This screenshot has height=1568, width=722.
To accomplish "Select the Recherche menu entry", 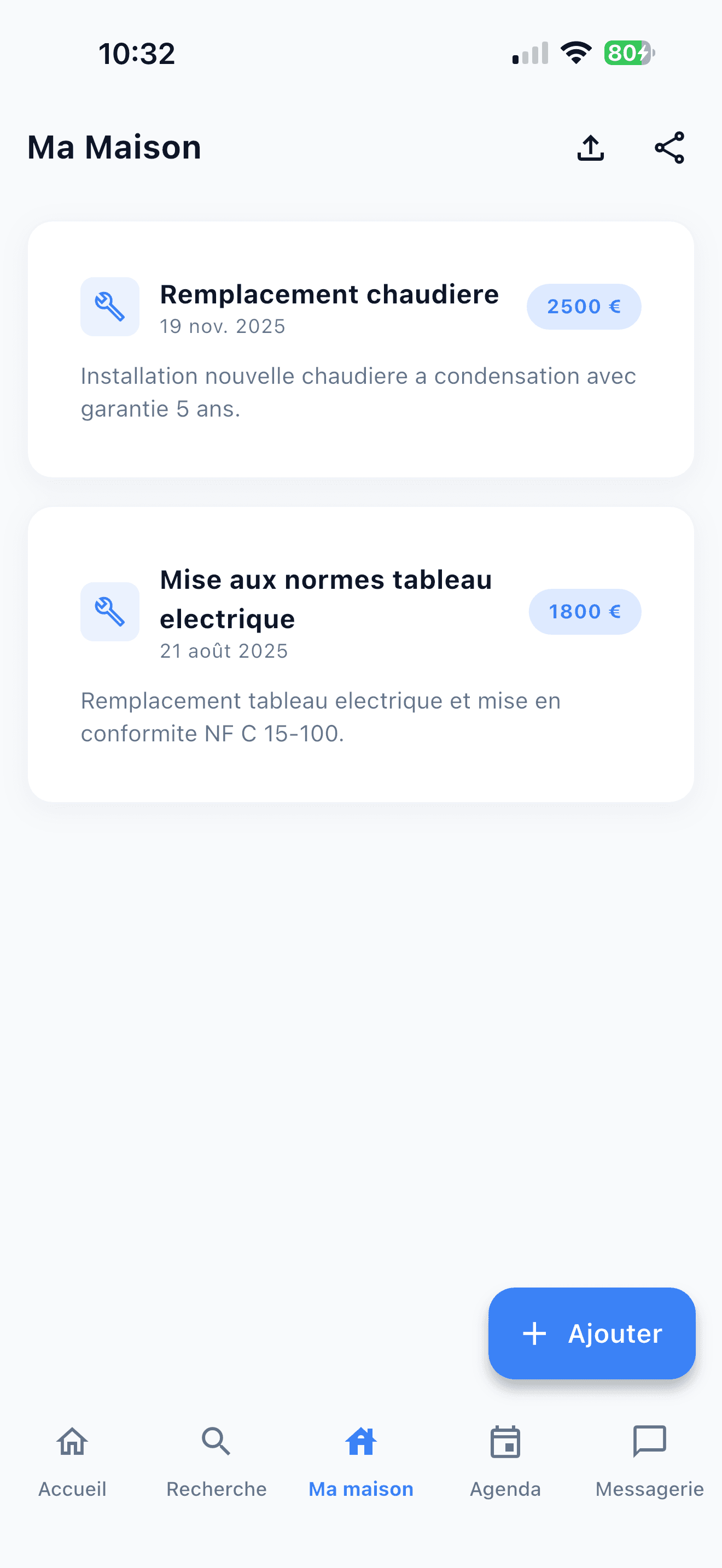I will pyautogui.click(x=216, y=1461).
